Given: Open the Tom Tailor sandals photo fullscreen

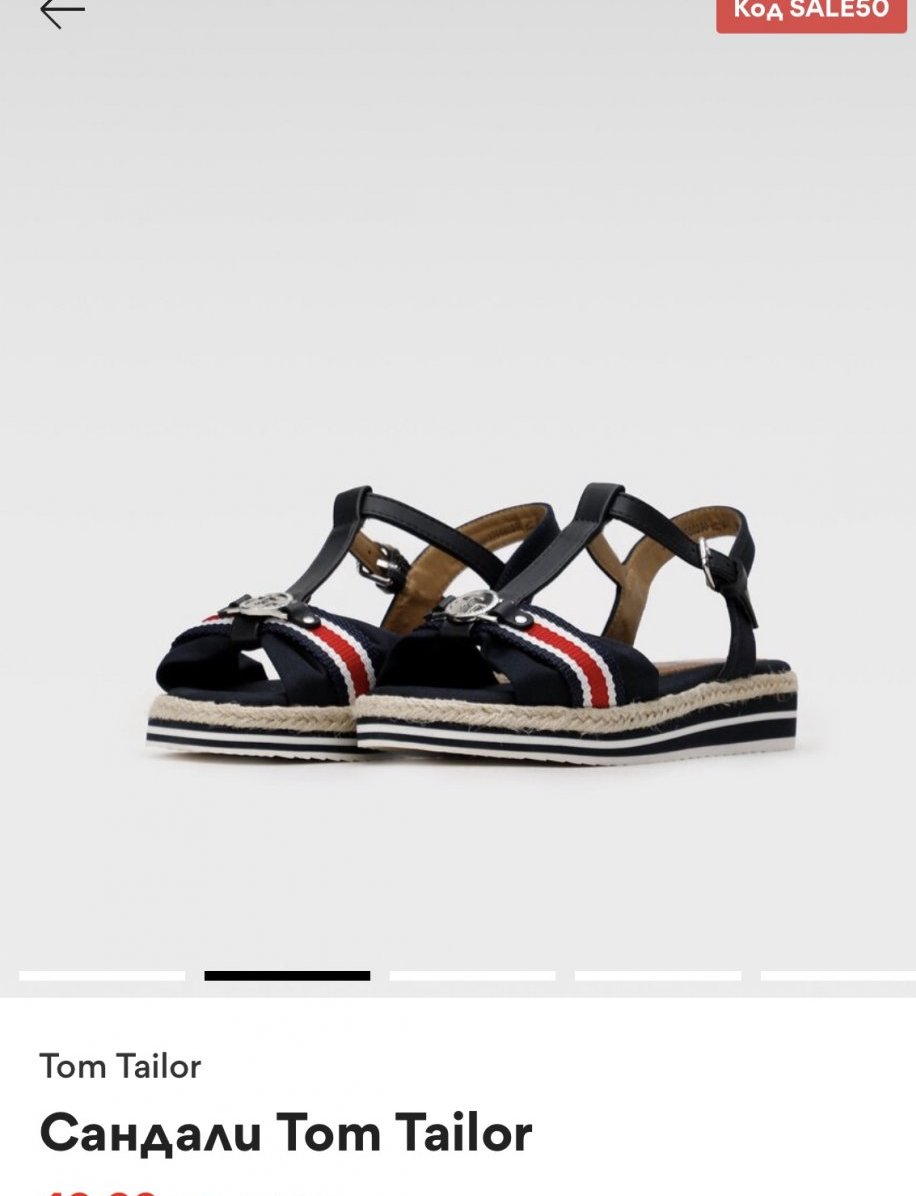Looking at the screenshot, I should pyautogui.click(x=470, y=620).
